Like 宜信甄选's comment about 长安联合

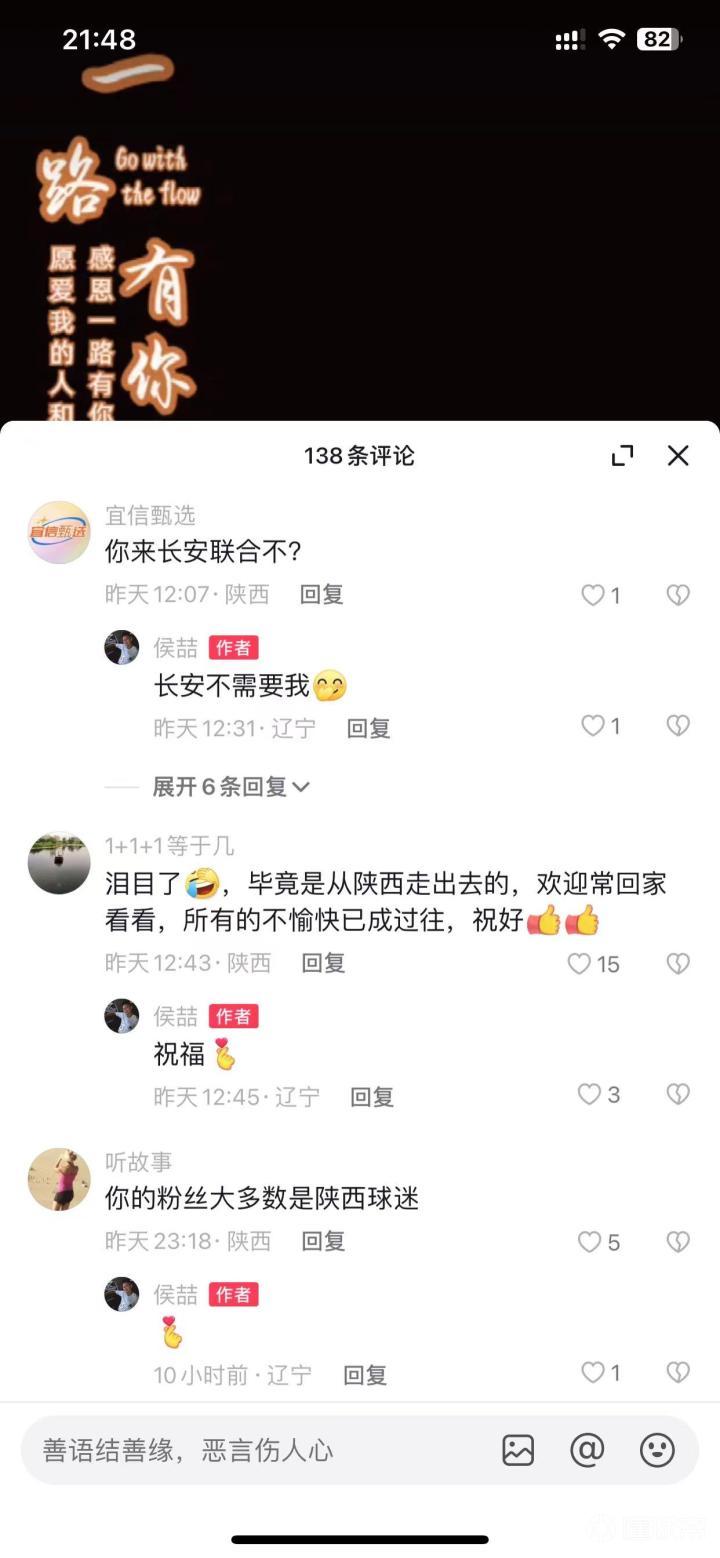[x=594, y=595]
